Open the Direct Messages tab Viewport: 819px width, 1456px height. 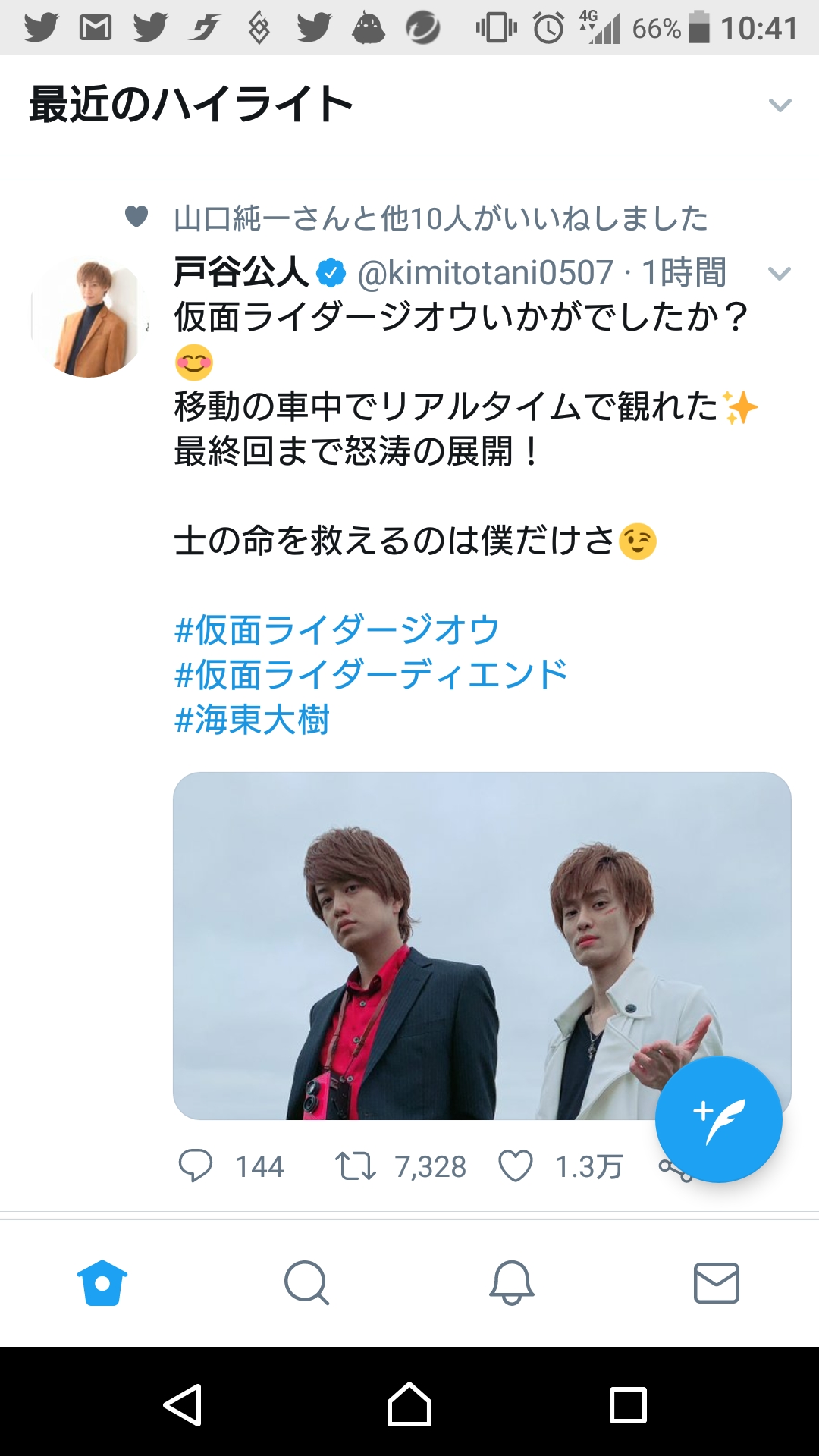pyautogui.click(x=717, y=1283)
